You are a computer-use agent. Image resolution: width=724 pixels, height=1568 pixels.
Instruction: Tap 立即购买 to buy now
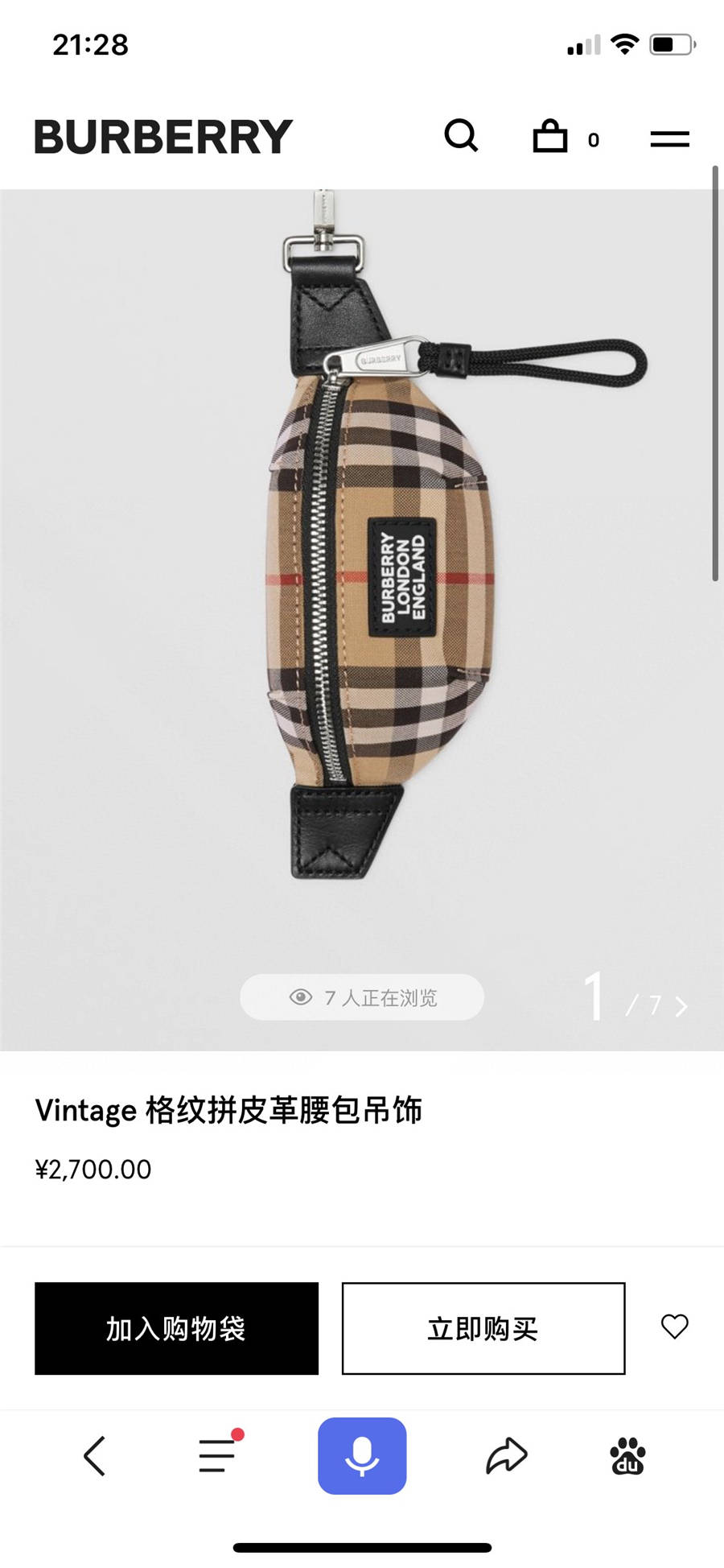click(x=483, y=1328)
